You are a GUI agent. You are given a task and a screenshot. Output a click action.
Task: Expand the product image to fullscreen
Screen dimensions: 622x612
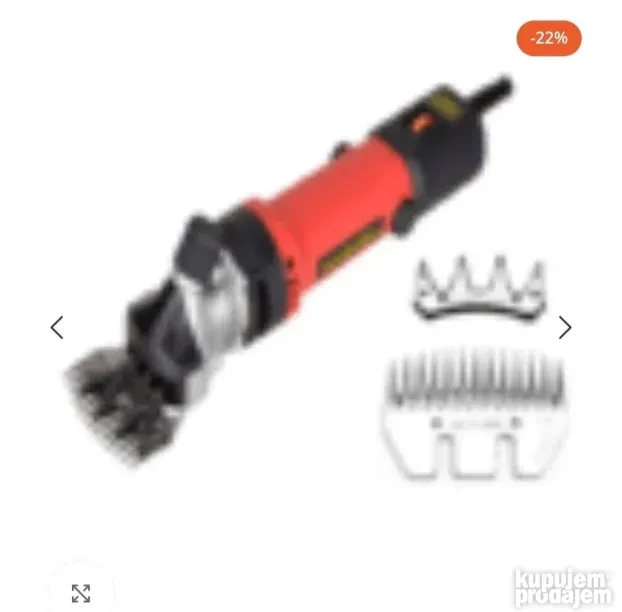click(81, 592)
